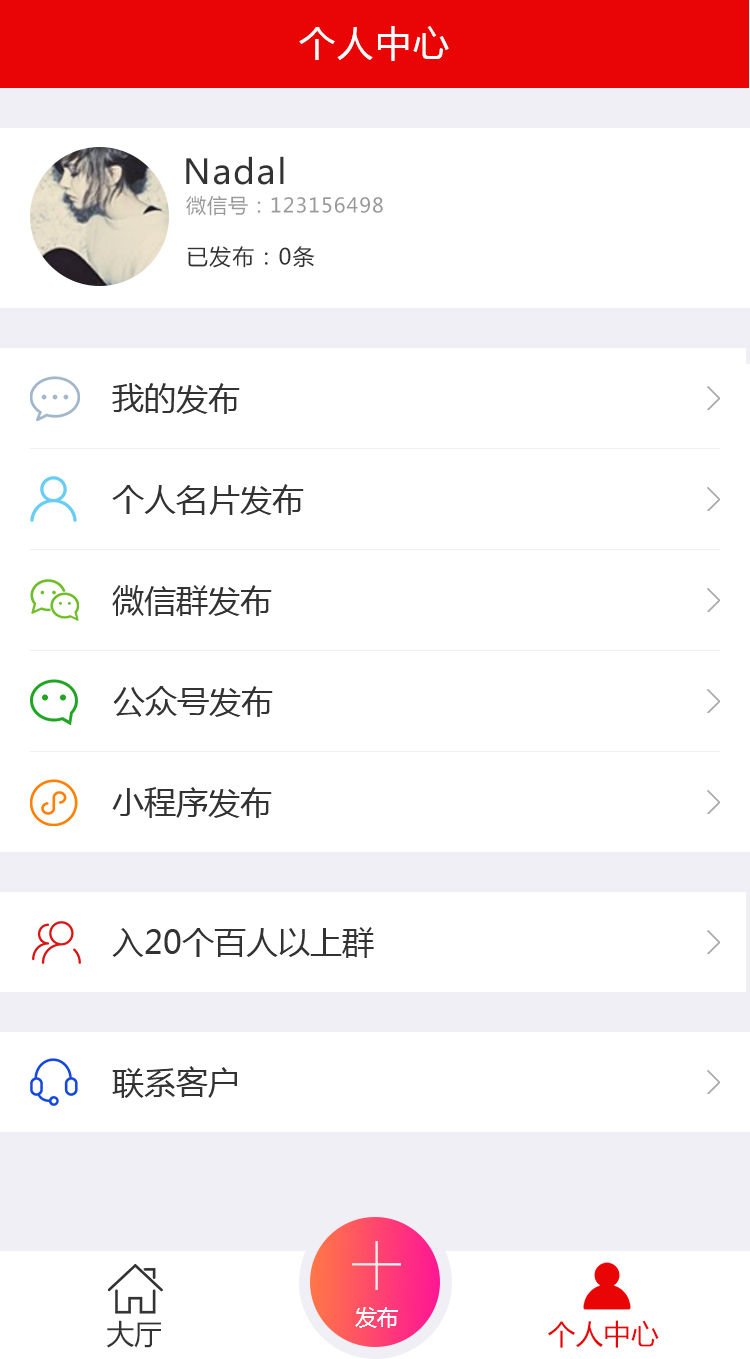Open 小程序发布 row

coord(375,802)
